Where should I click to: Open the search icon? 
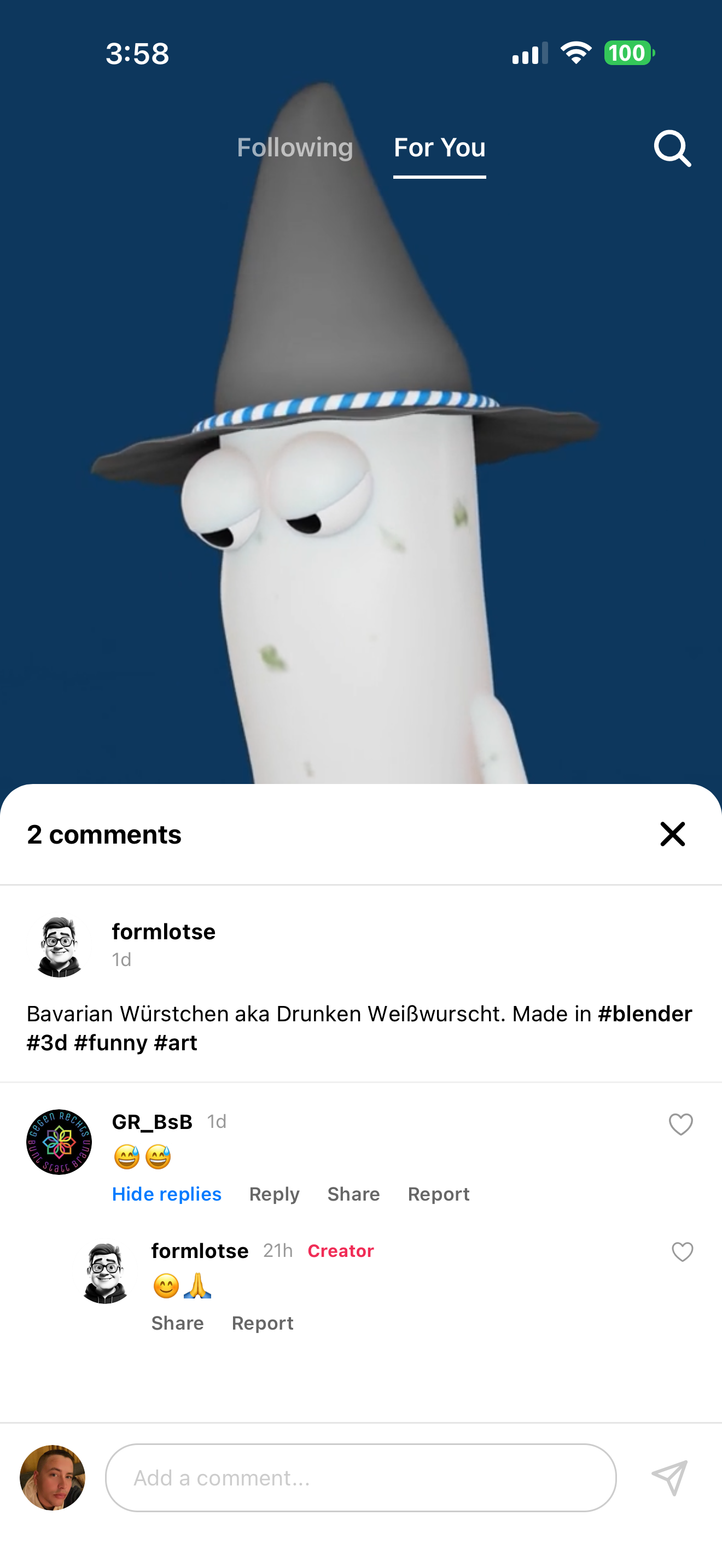(x=672, y=148)
